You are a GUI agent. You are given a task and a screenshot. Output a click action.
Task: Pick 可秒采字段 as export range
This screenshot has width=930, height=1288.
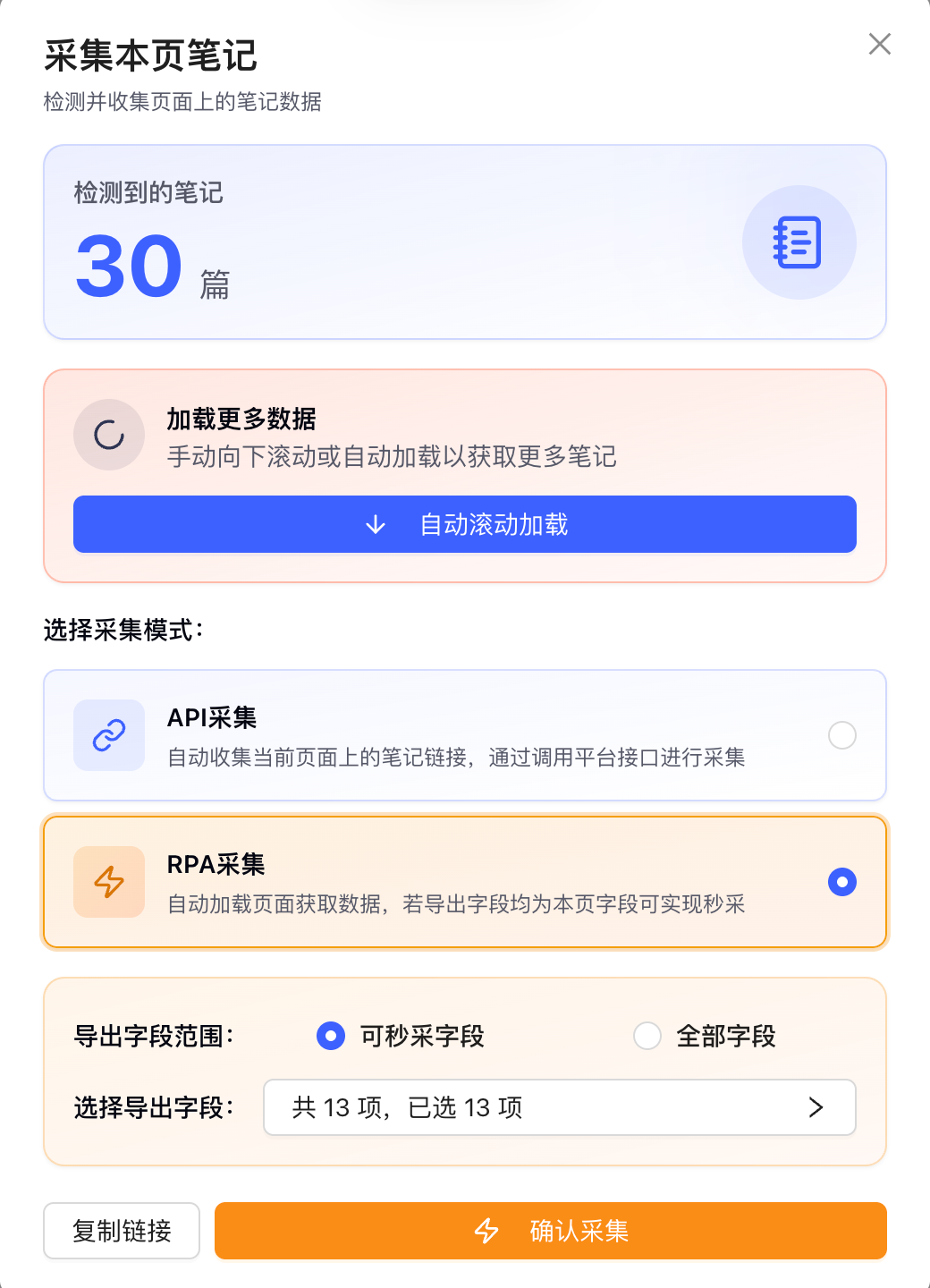click(x=331, y=1036)
